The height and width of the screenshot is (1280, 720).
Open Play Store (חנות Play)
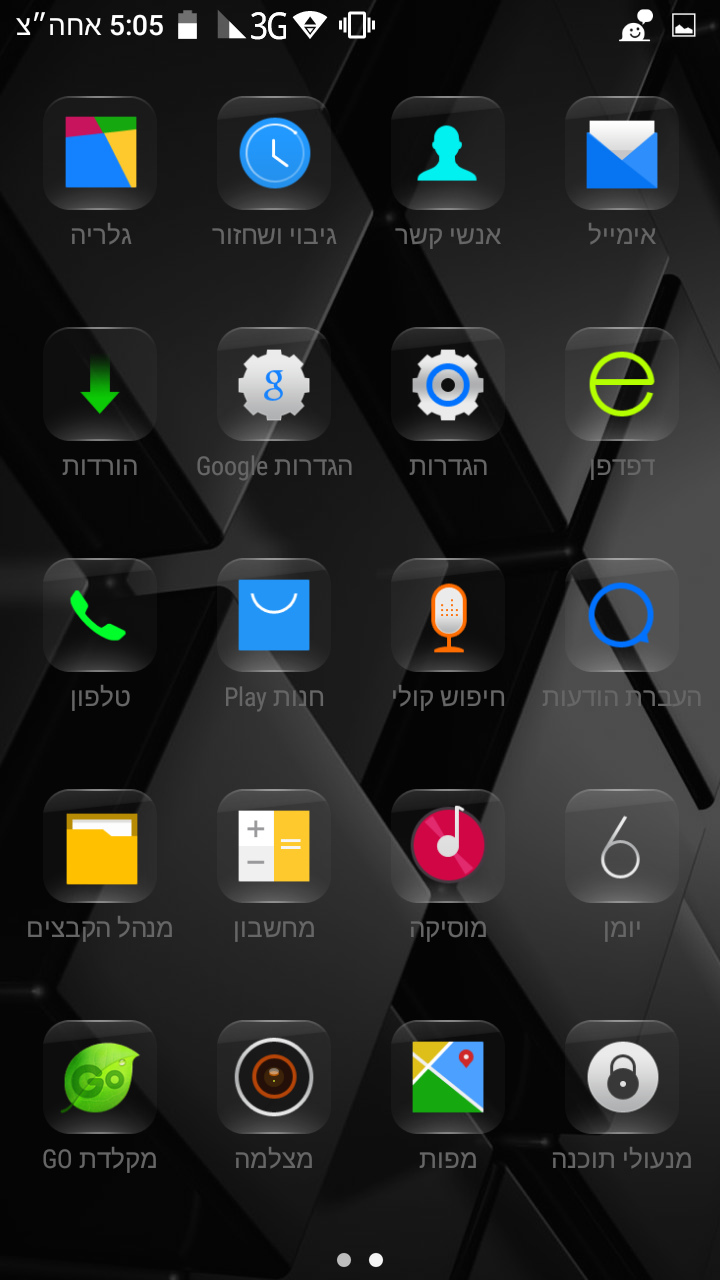pos(274,615)
